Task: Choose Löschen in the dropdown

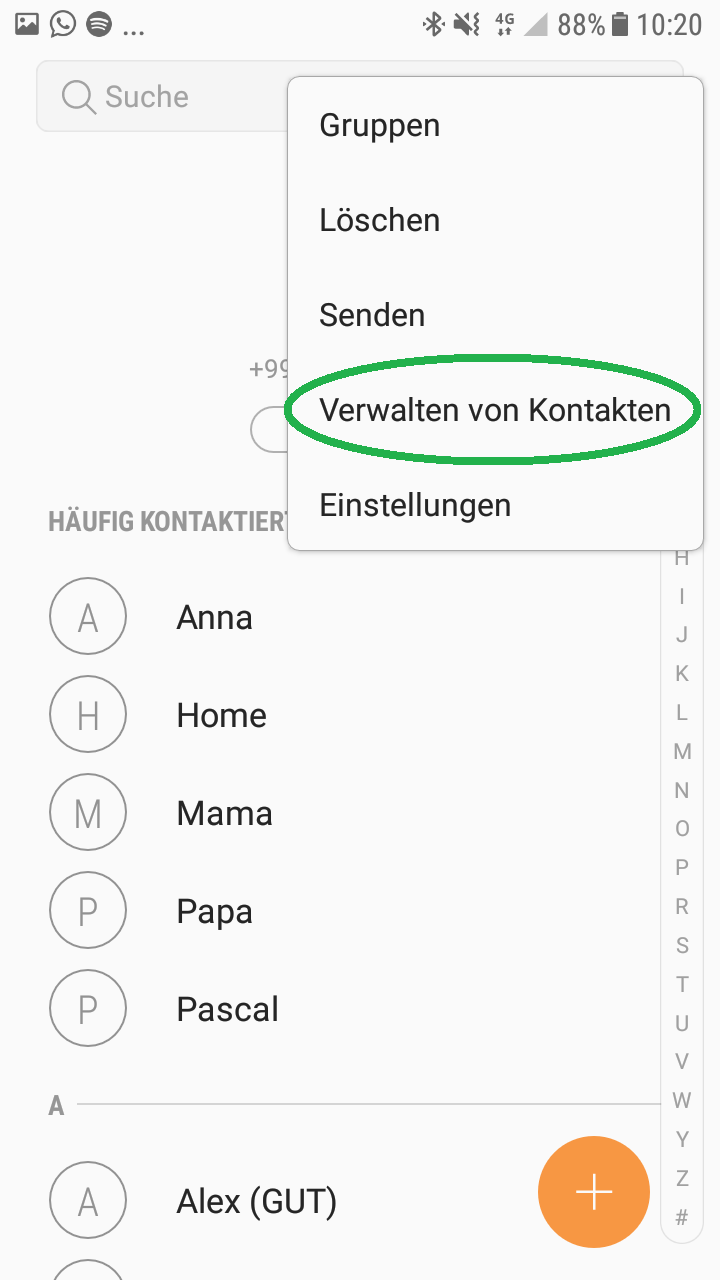Action: click(495, 220)
